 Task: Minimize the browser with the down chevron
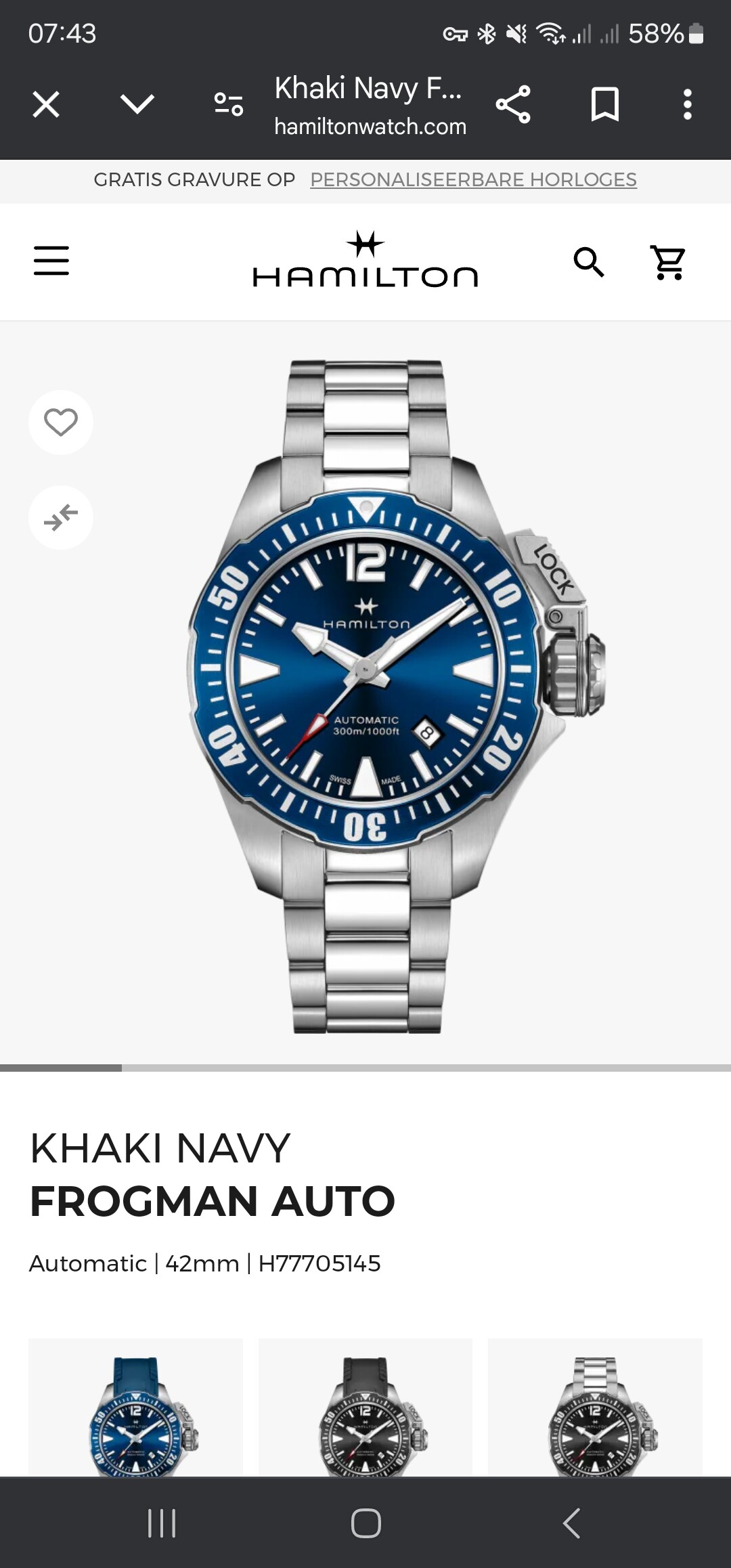tap(137, 105)
